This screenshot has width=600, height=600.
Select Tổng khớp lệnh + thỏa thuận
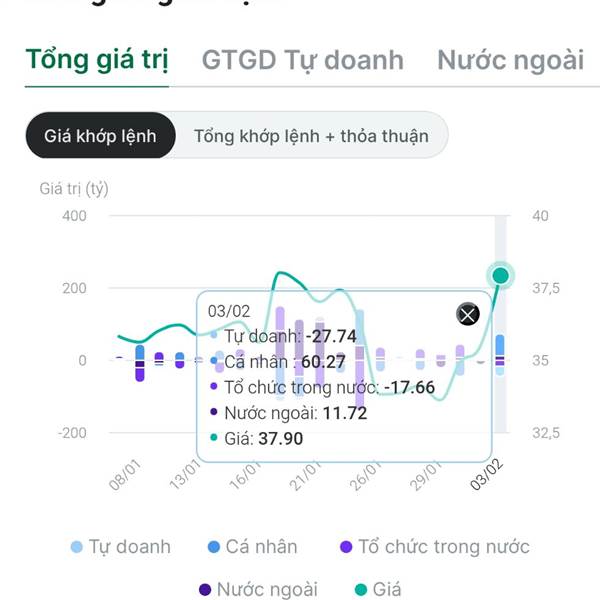click(x=311, y=136)
